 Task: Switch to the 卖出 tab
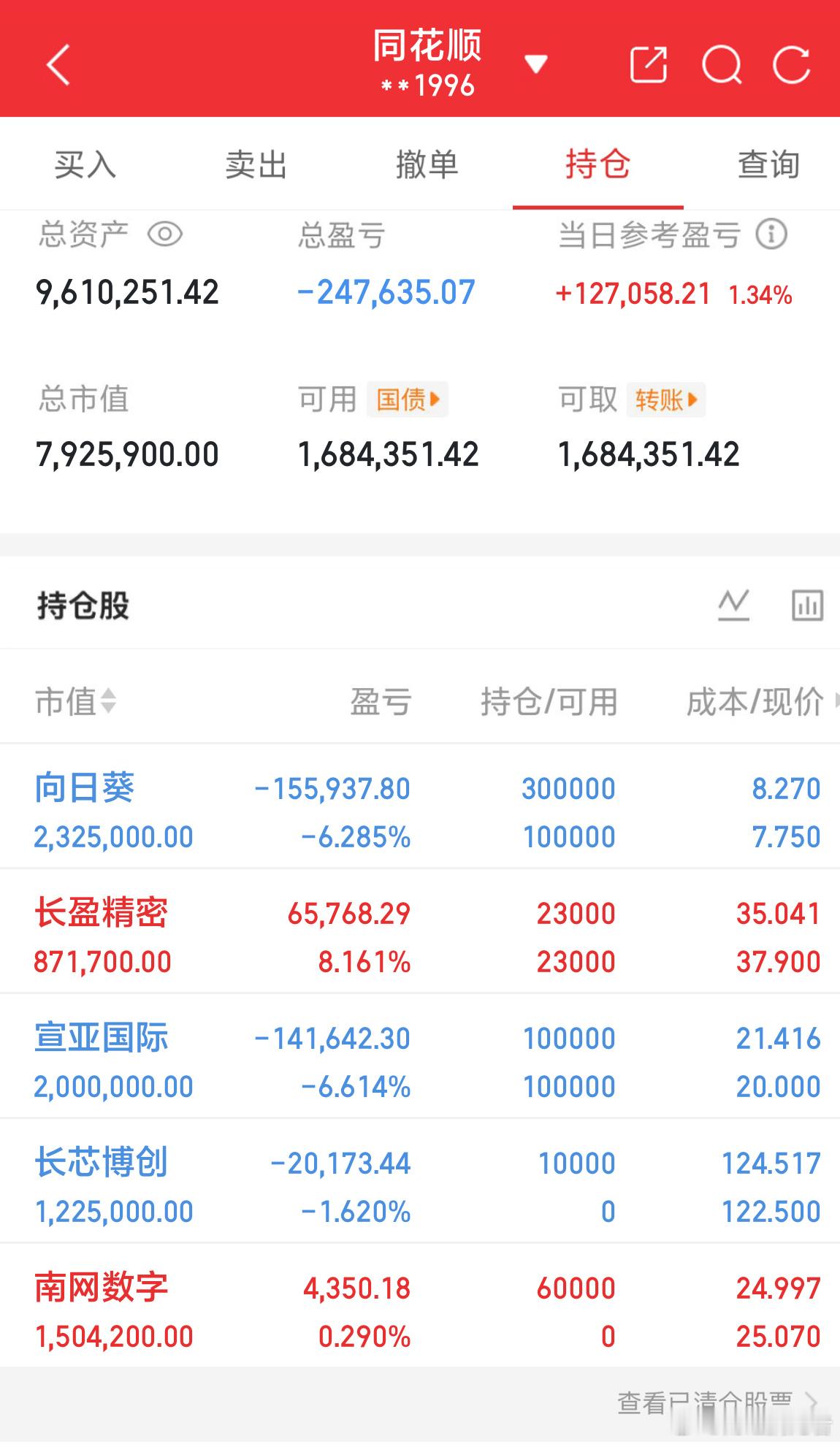pyautogui.click(x=256, y=164)
